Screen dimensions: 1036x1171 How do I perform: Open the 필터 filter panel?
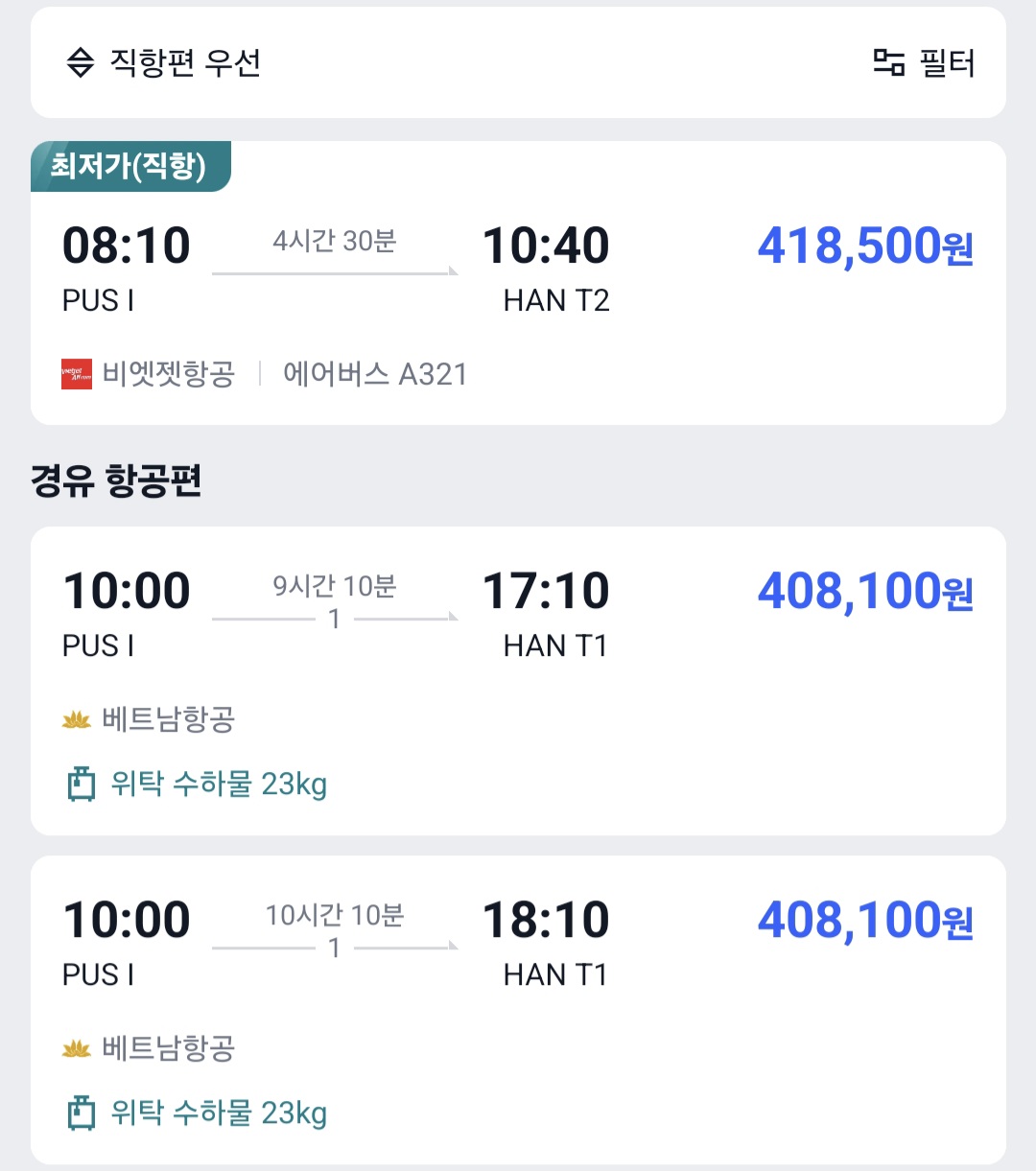[924, 63]
